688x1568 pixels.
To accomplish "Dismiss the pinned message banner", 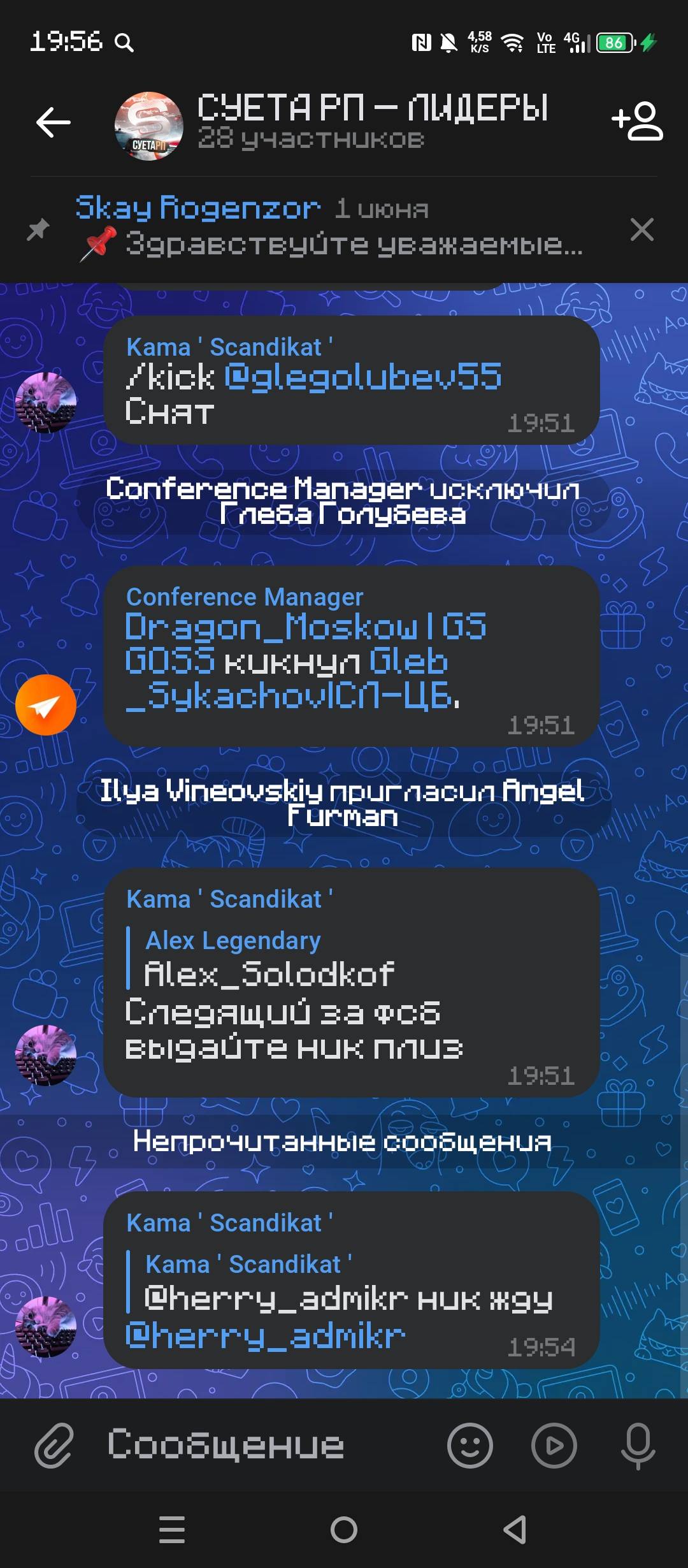I will click(x=641, y=229).
